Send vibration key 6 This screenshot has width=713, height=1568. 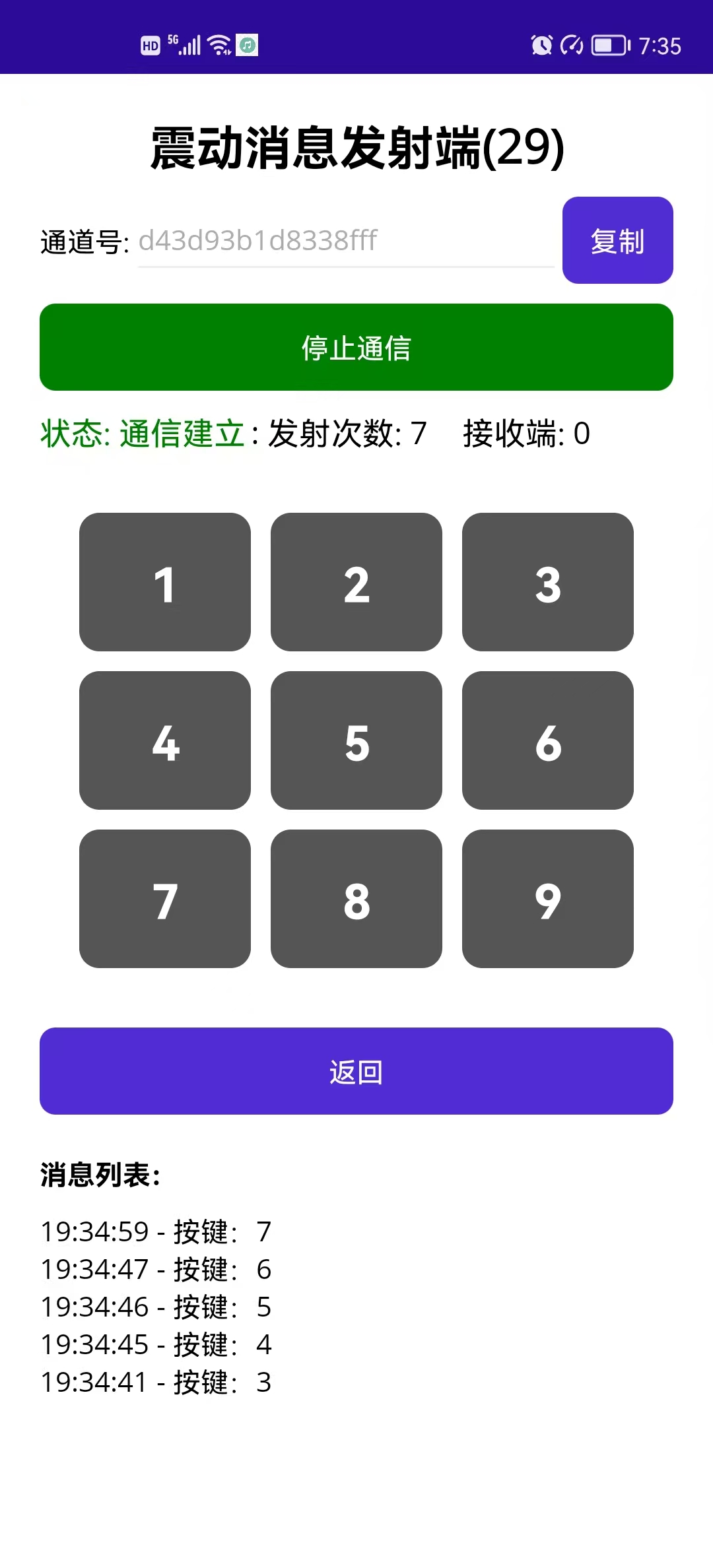click(548, 740)
